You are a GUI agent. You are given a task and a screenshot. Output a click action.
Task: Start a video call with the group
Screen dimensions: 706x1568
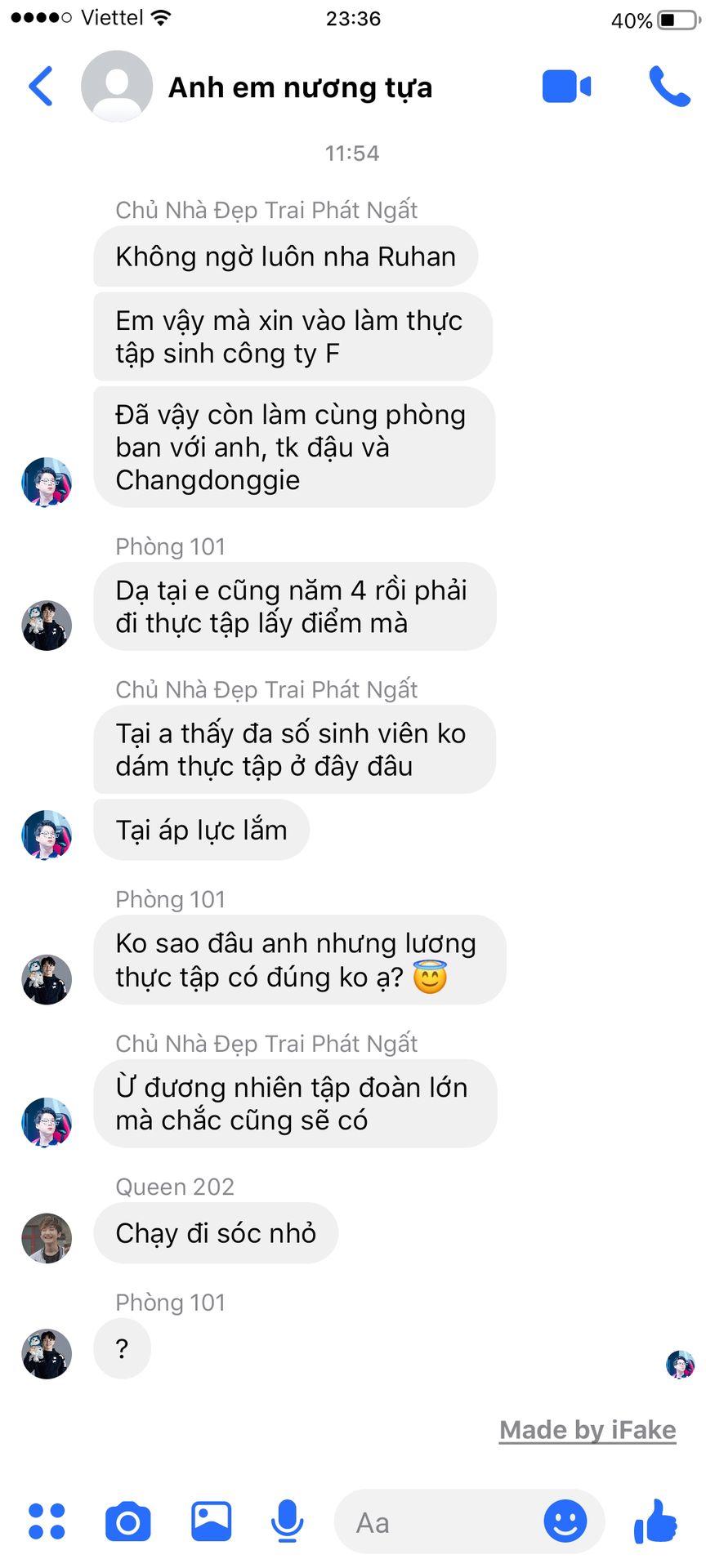(x=565, y=87)
